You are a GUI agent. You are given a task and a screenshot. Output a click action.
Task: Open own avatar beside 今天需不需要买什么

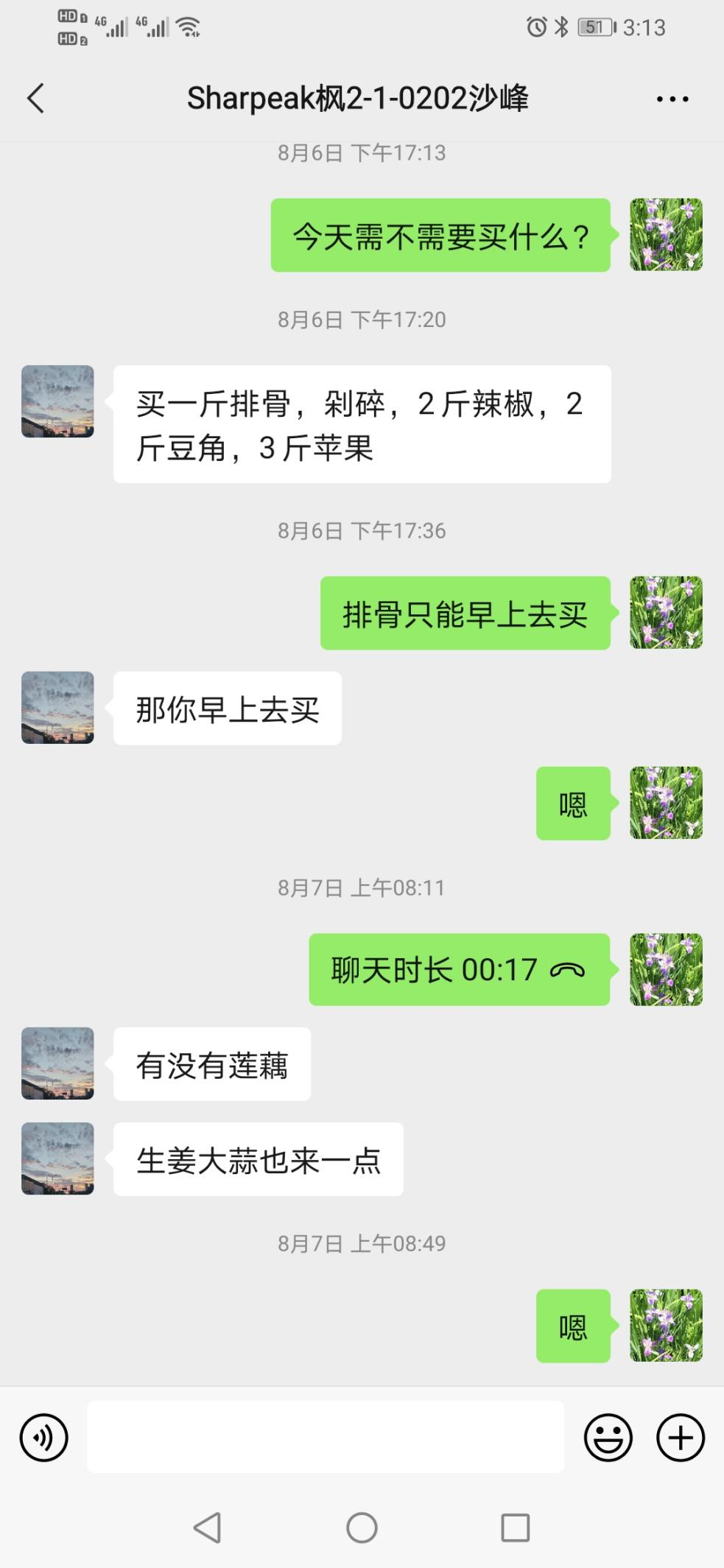pos(666,235)
